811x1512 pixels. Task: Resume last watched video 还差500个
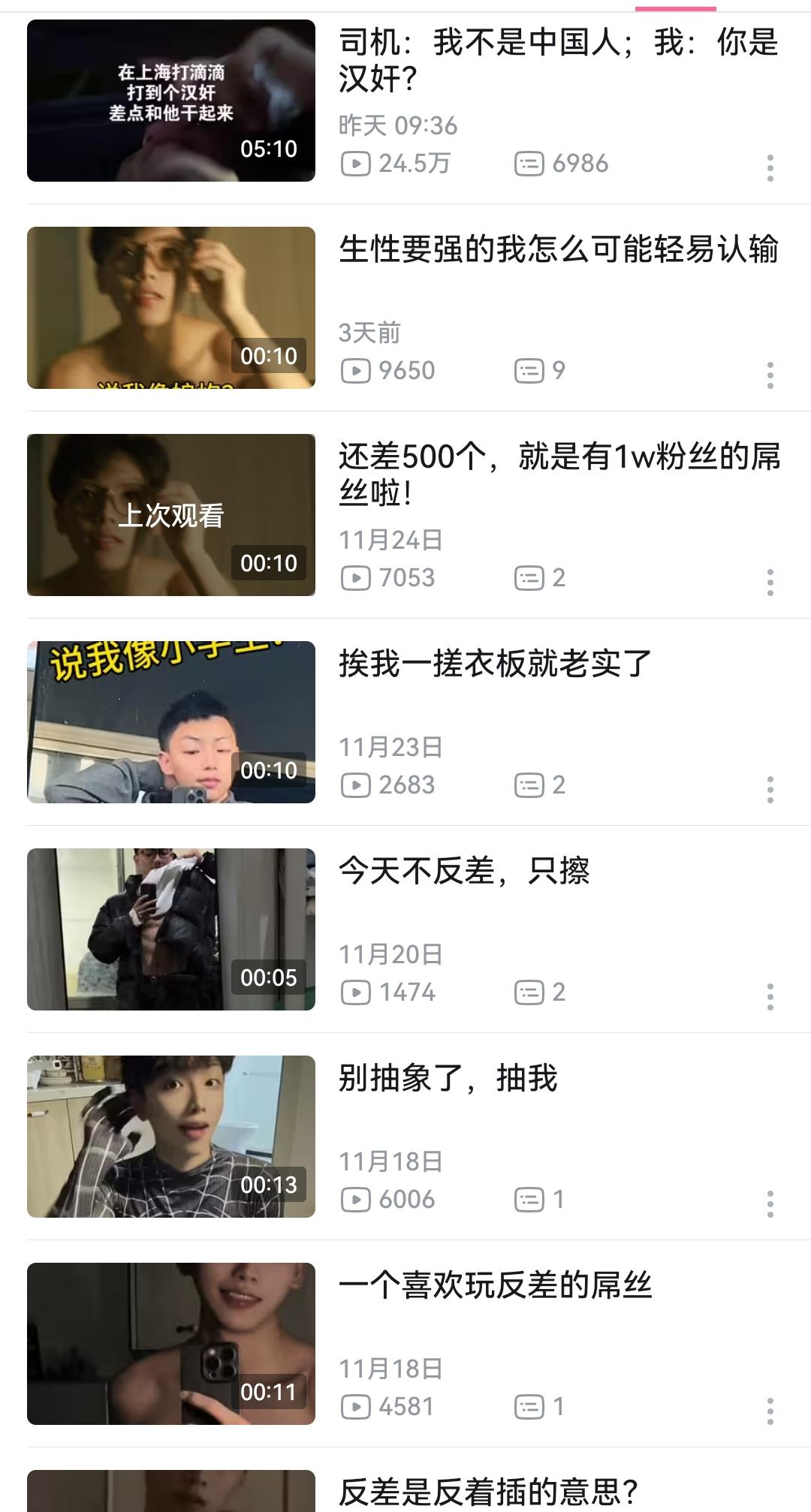click(170, 515)
